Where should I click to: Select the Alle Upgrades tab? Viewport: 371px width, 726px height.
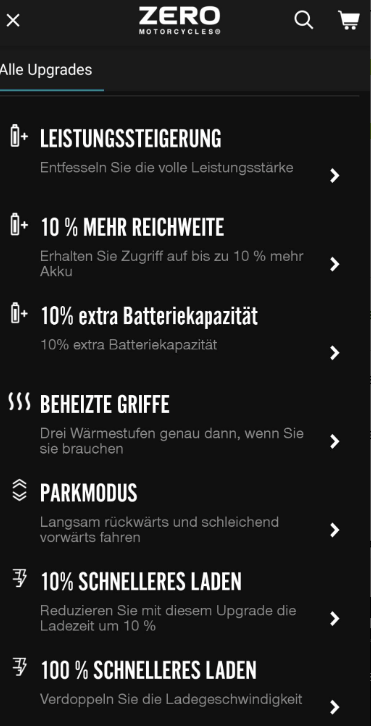(46, 70)
